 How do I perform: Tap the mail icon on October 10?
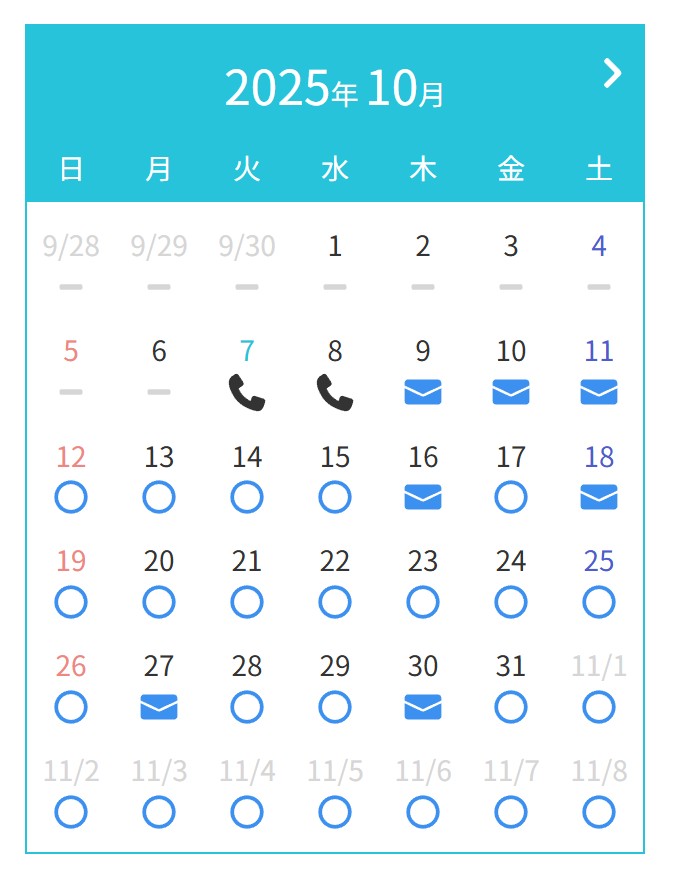pyautogui.click(x=511, y=392)
